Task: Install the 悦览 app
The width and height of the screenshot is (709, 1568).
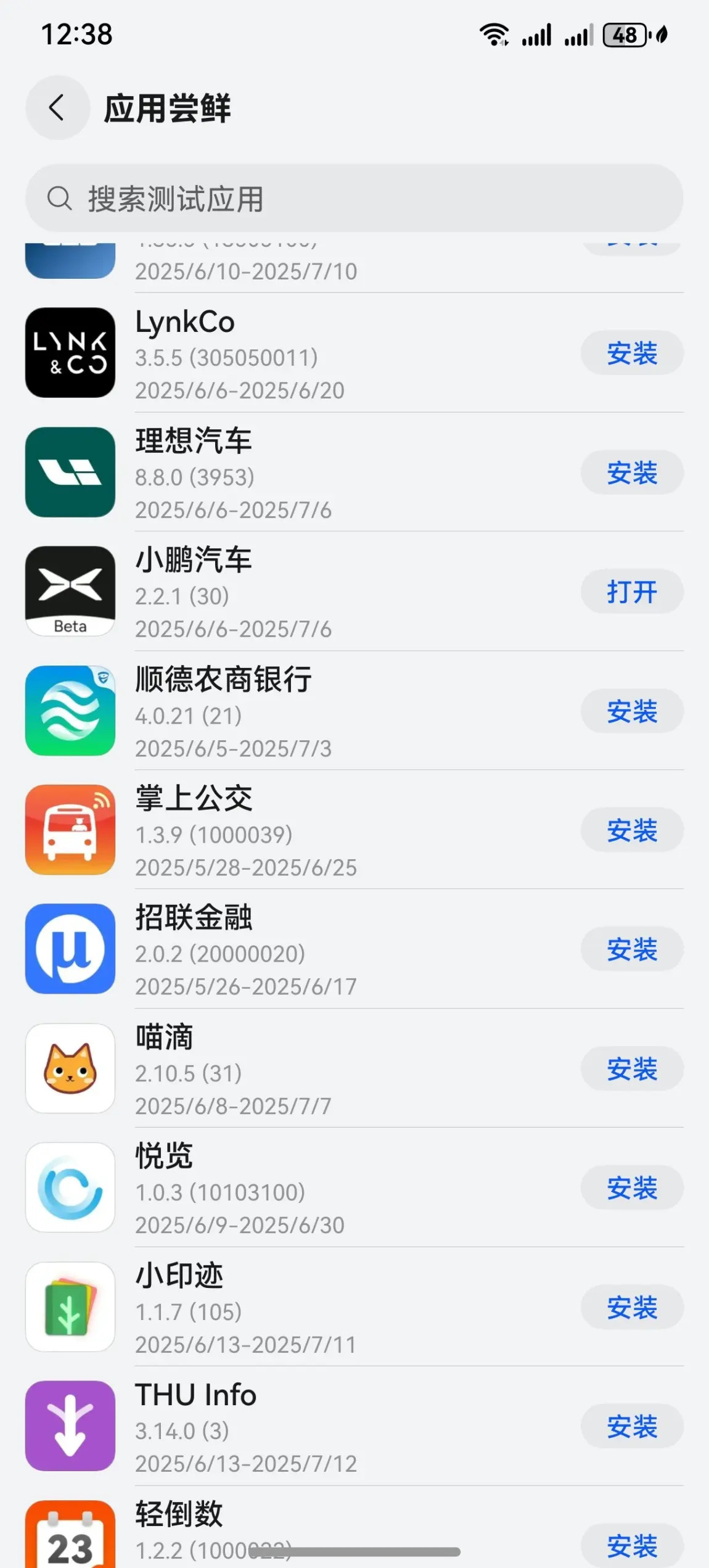Action: point(631,1188)
